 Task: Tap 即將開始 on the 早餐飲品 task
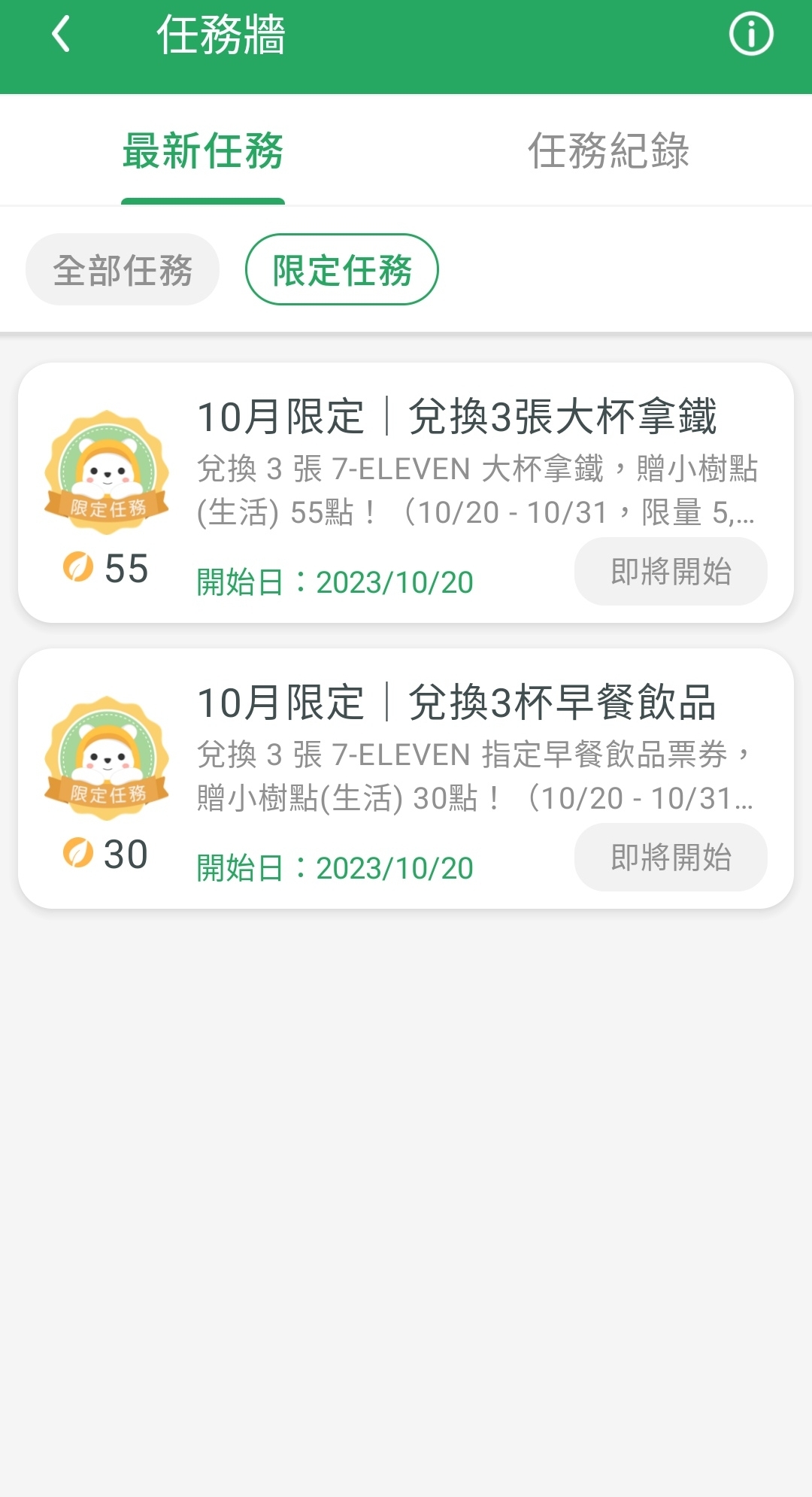(x=671, y=858)
